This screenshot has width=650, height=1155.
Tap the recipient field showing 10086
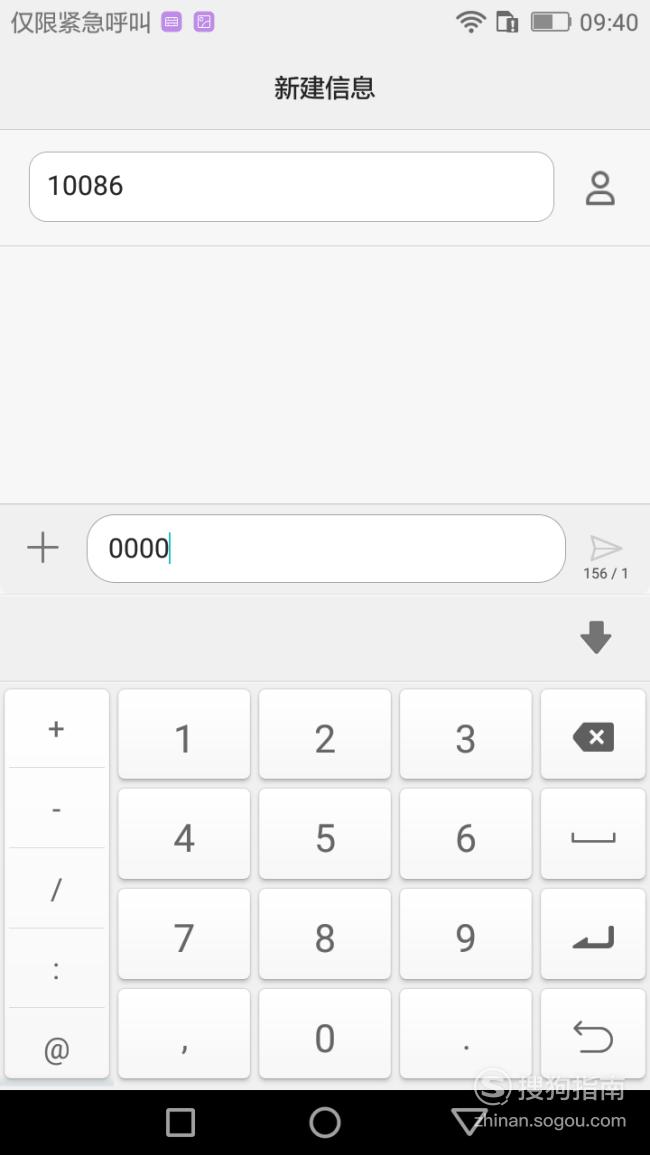click(291, 186)
